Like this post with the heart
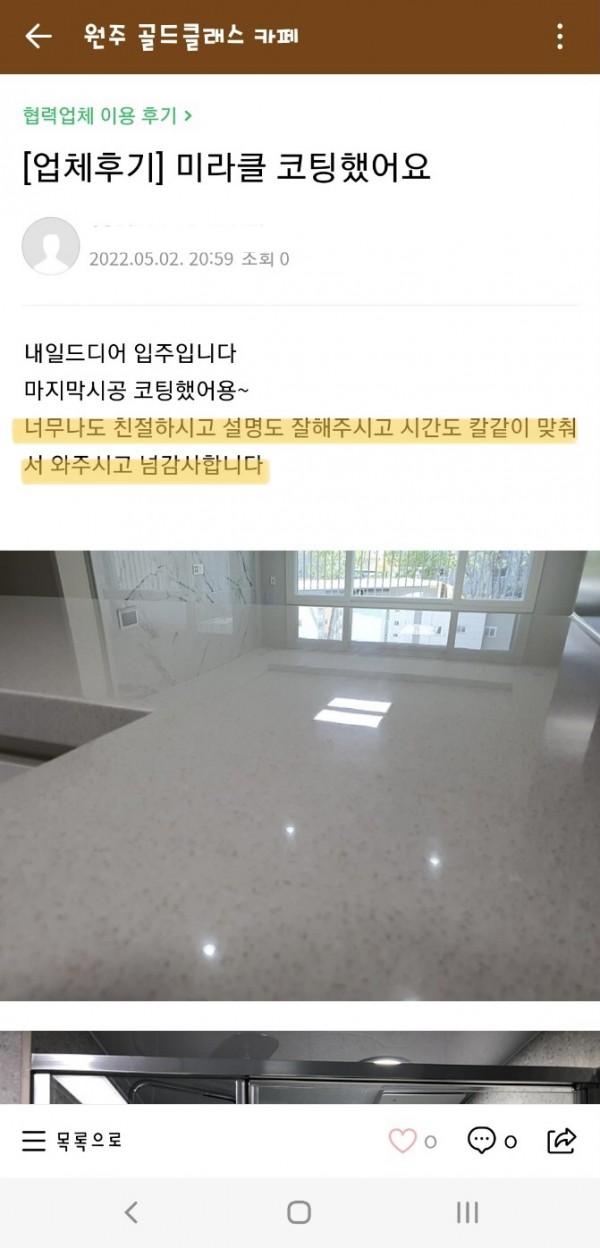Image resolution: width=600 pixels, height=1248 pixels. tap(402, 1140)
